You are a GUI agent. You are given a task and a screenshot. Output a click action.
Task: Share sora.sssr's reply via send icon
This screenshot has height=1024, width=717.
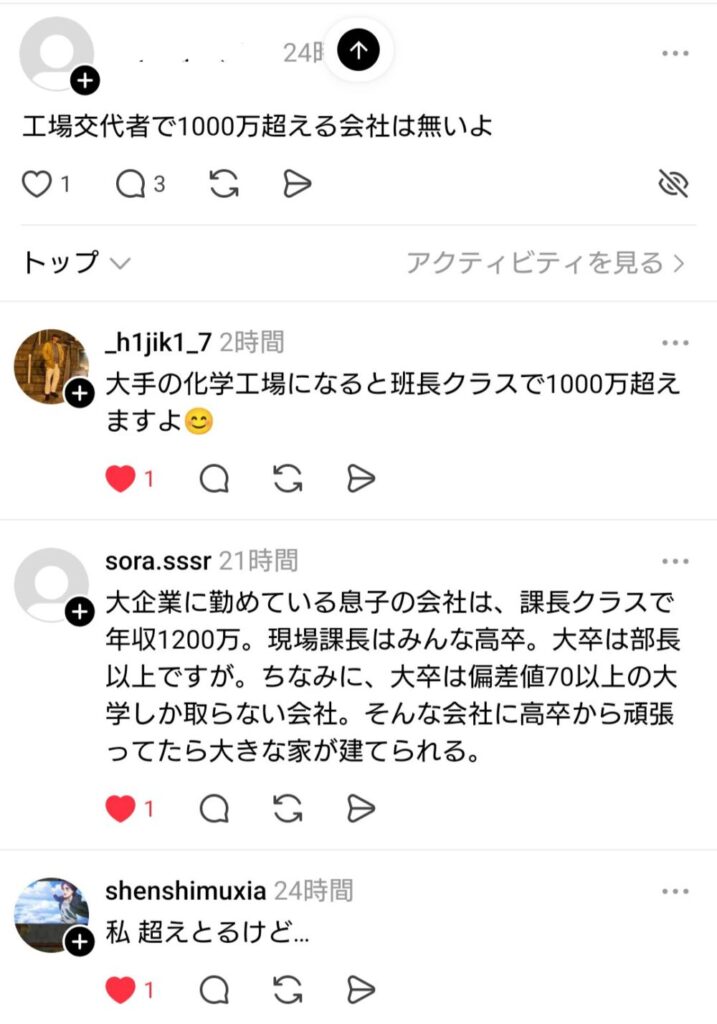(x=361, y=808)
